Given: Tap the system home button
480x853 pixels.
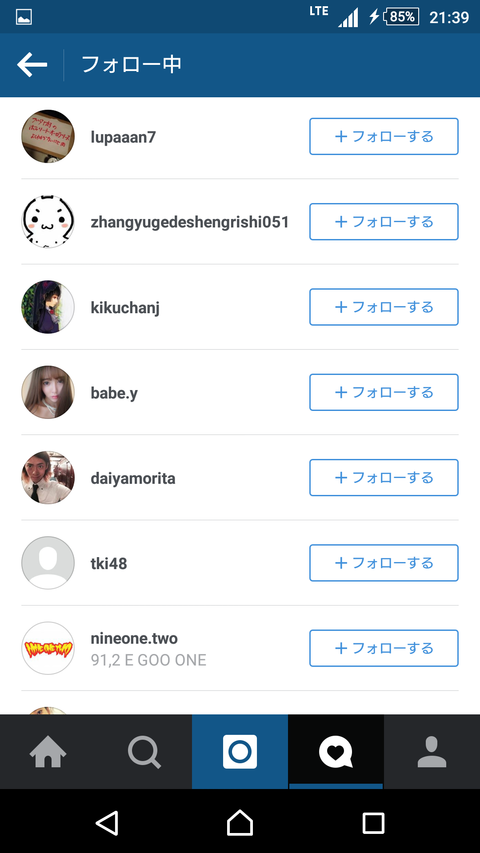Looking at the screenshot, I should pos(240,823).
